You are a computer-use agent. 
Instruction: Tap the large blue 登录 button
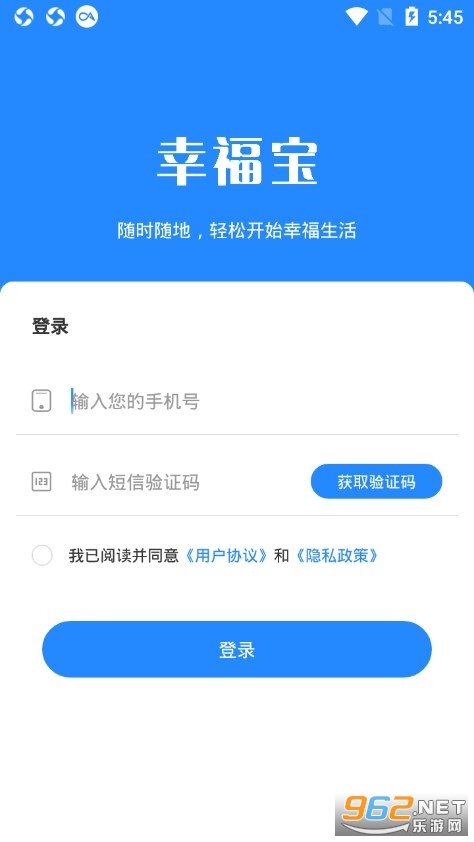click(x=237, y=649)
